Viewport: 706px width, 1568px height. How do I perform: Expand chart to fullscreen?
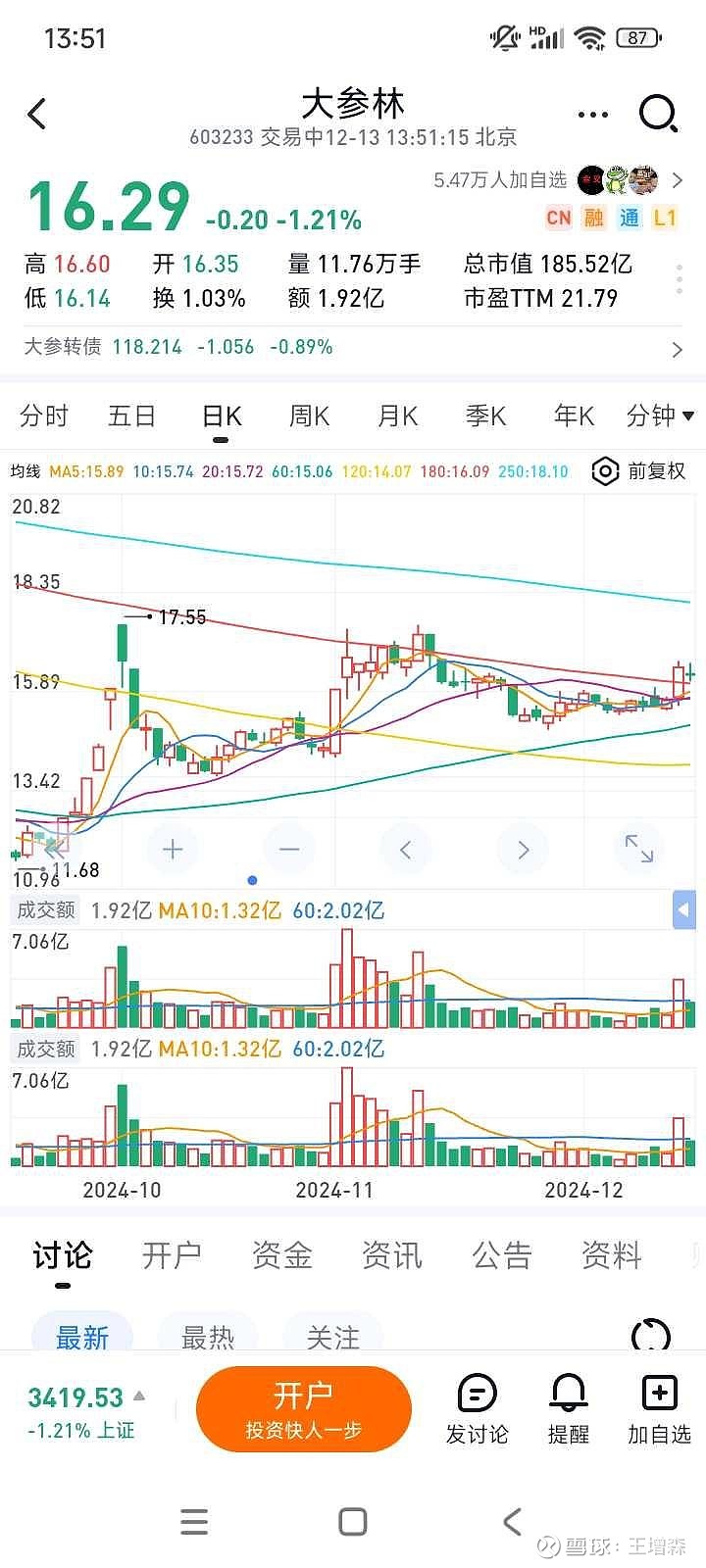tap(639, 849)
